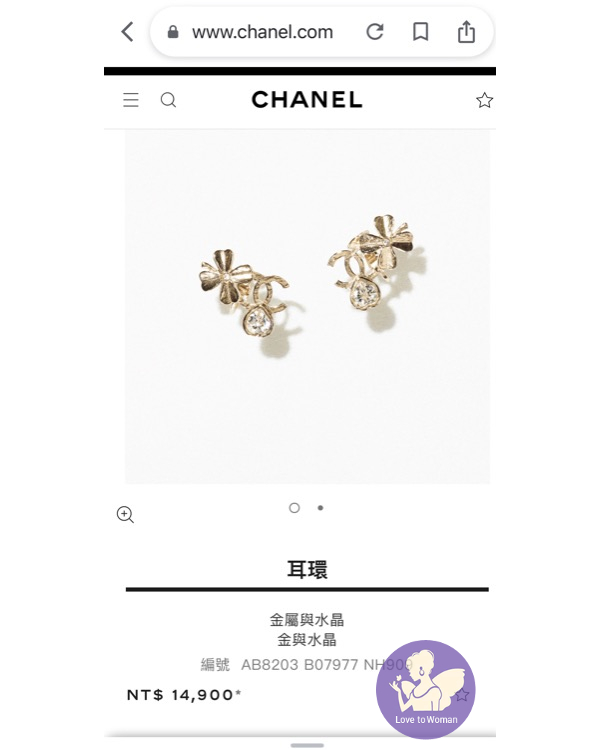This screenshot has width=600, height=750.
Task: Open the wishlist star in the header
Action: point(485,100)
